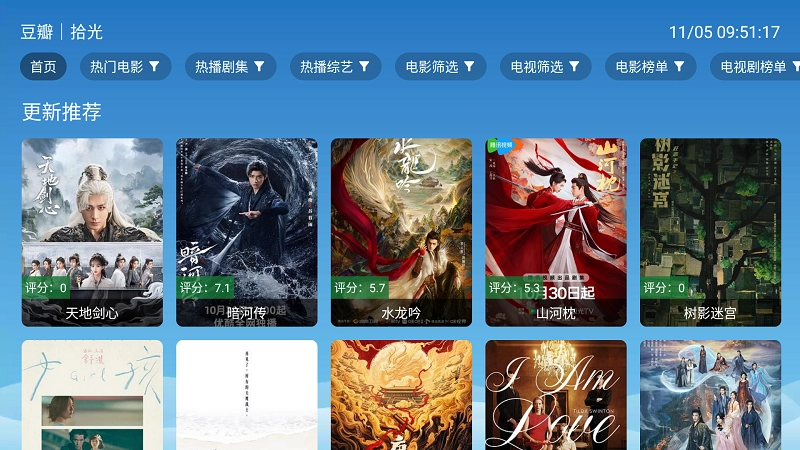The image size is (800, 450).
Task: View details for 暗河传
Action: tap(247, 232)
